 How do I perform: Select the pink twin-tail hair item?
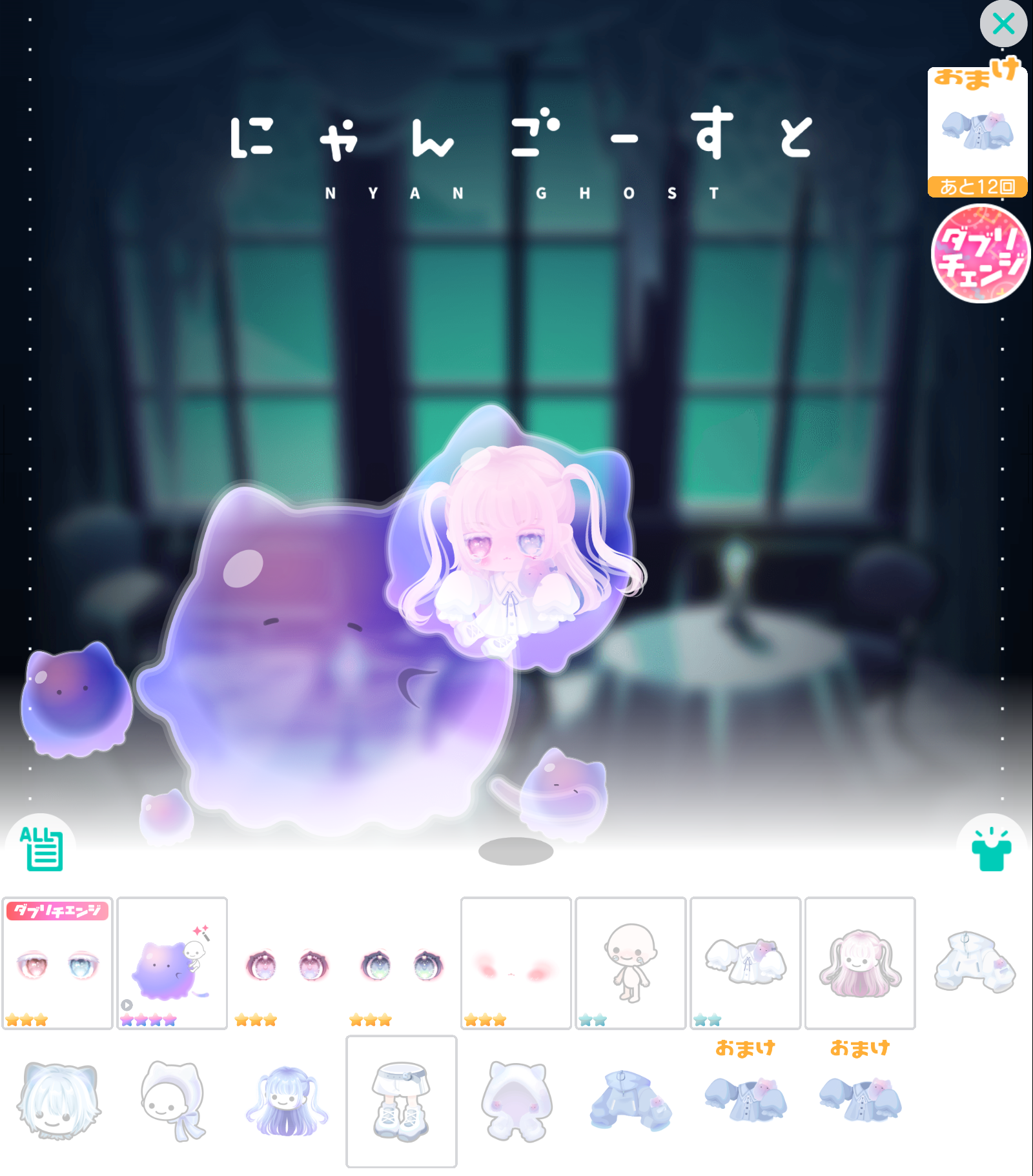[x=859, y=962]
